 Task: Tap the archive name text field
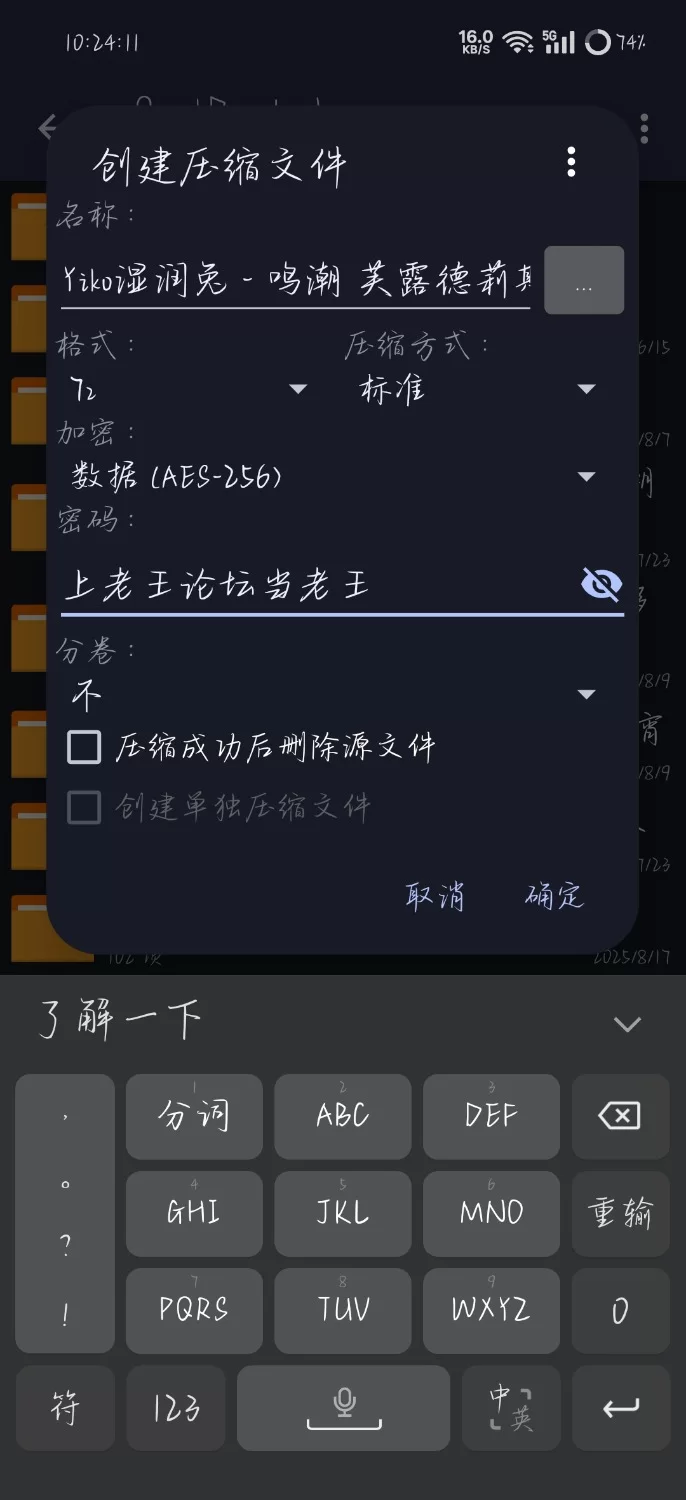(296, 281)
